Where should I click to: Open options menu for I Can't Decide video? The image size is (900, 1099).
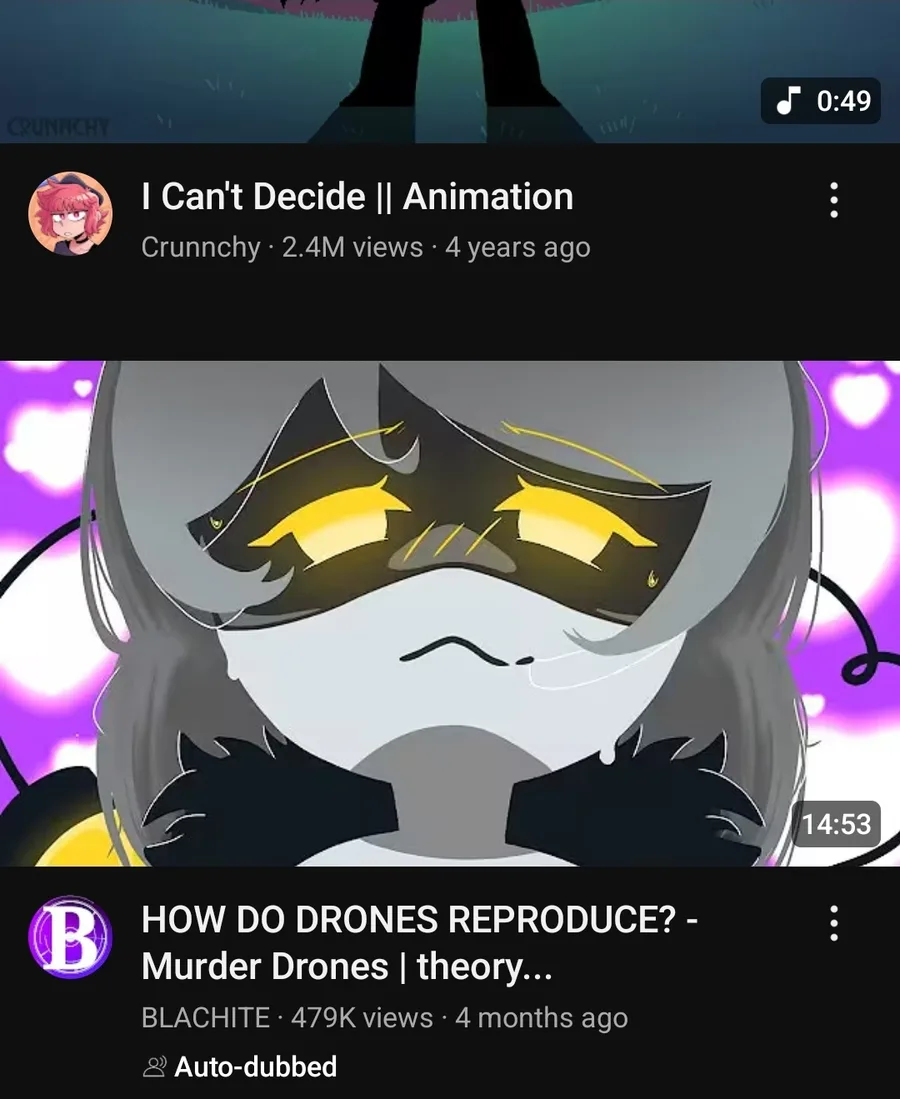[833, 200]
